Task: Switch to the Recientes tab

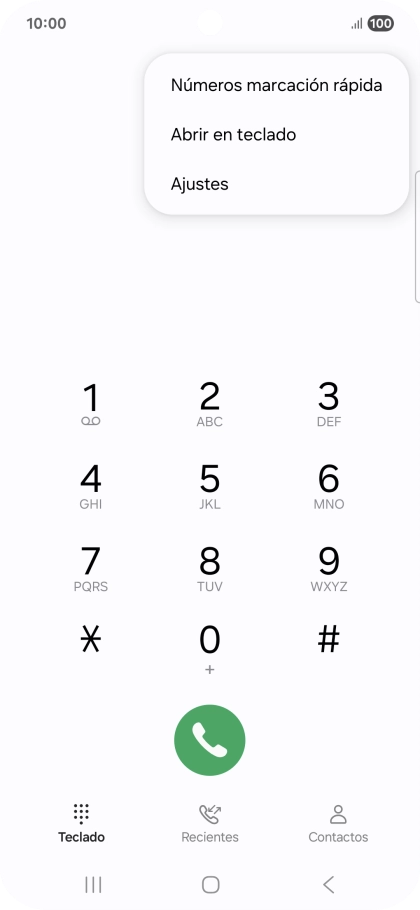Action: coord(209,823)
